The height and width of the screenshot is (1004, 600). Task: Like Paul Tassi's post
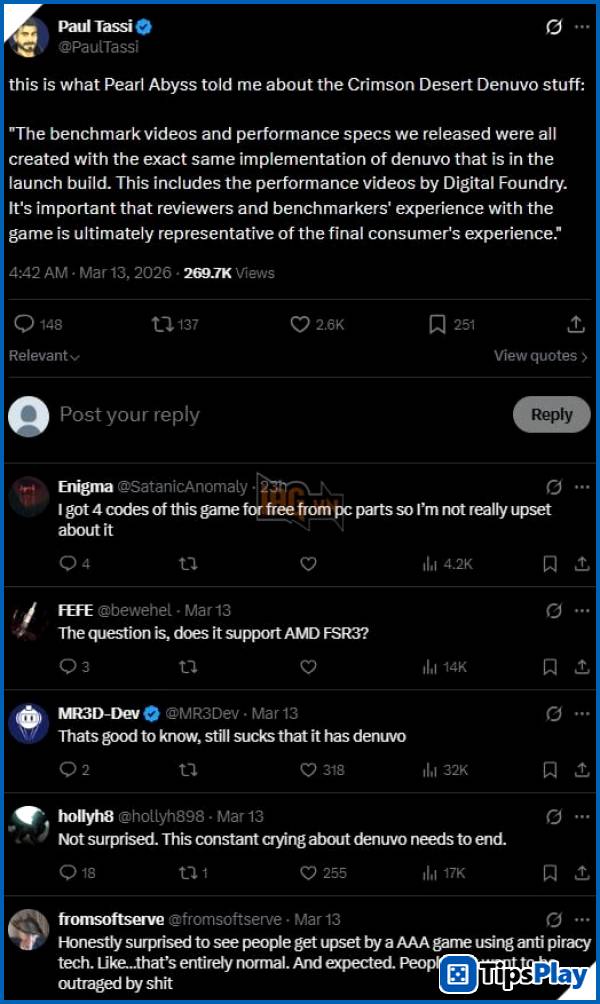[x=299, y=324]
